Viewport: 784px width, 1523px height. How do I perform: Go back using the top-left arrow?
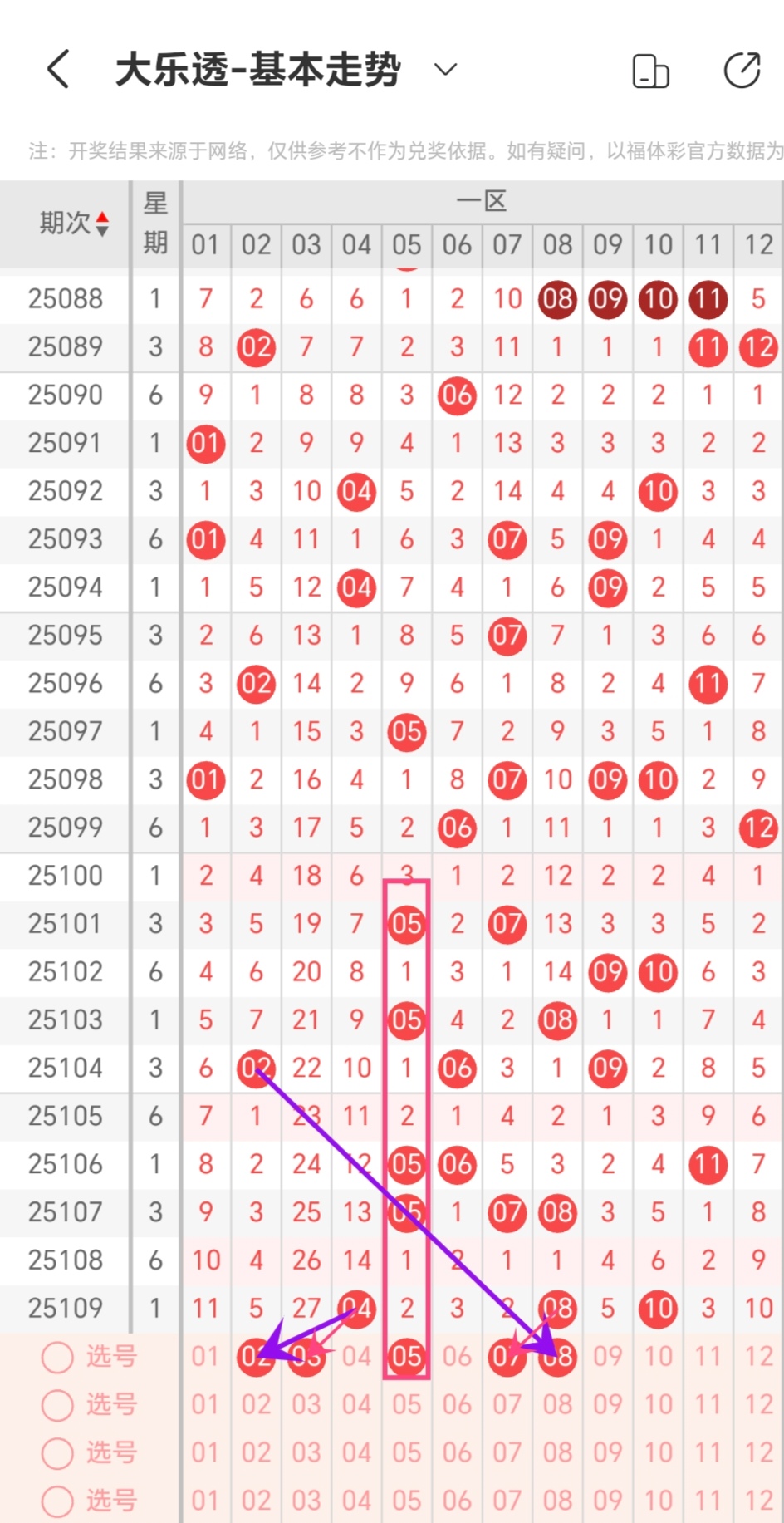pyautogui.click(x=58, y=69)
